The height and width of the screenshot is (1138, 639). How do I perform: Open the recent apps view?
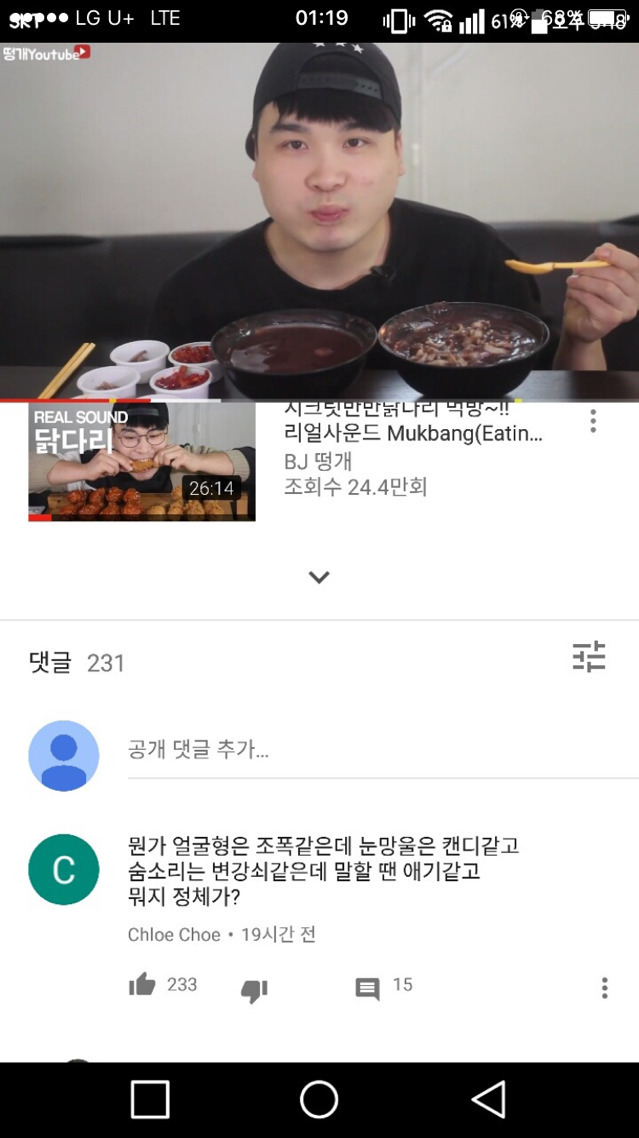point(150,1099)
